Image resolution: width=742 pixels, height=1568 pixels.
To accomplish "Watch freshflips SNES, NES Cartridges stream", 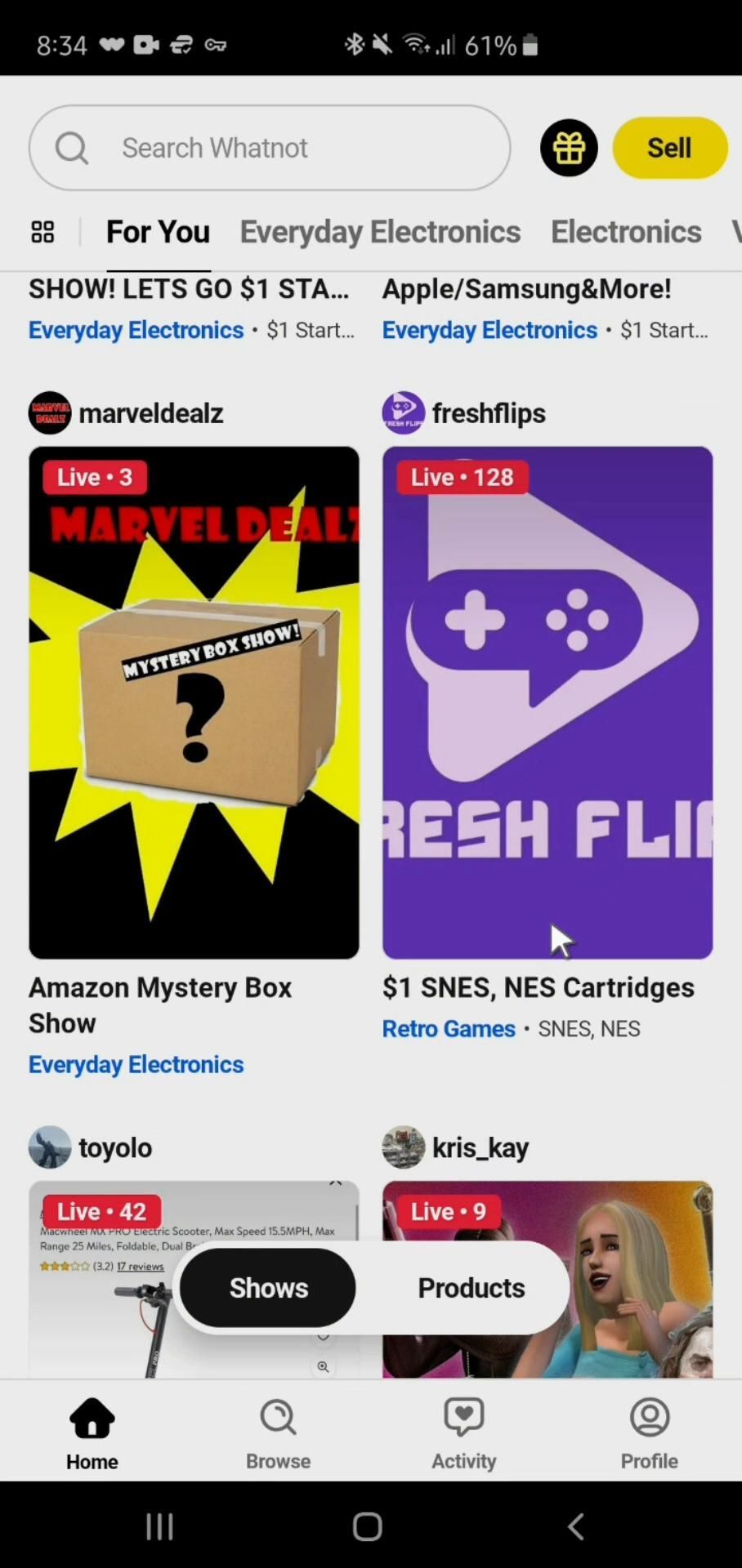I will tap(548, 702).
